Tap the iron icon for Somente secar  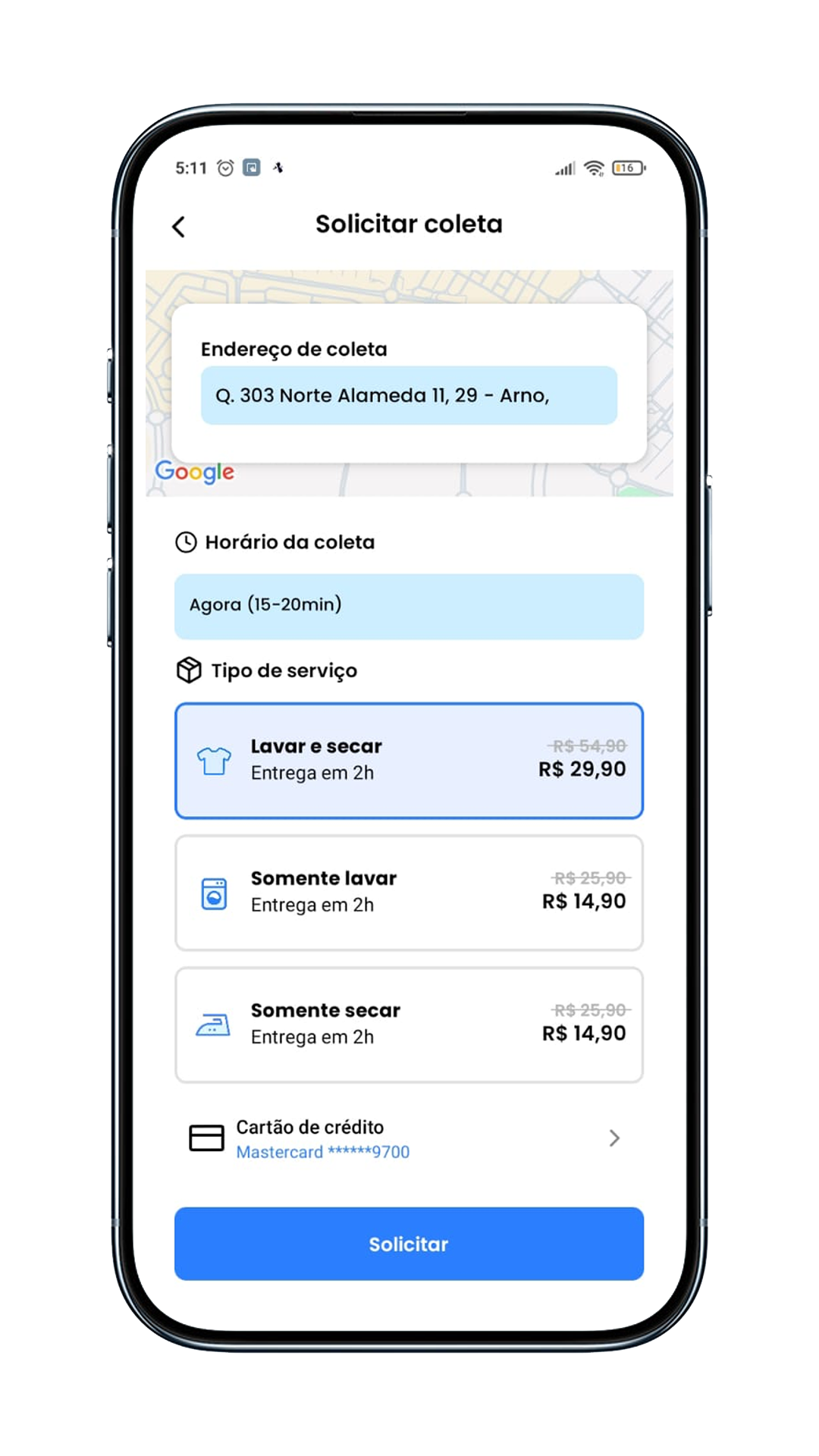[215, 1025]
